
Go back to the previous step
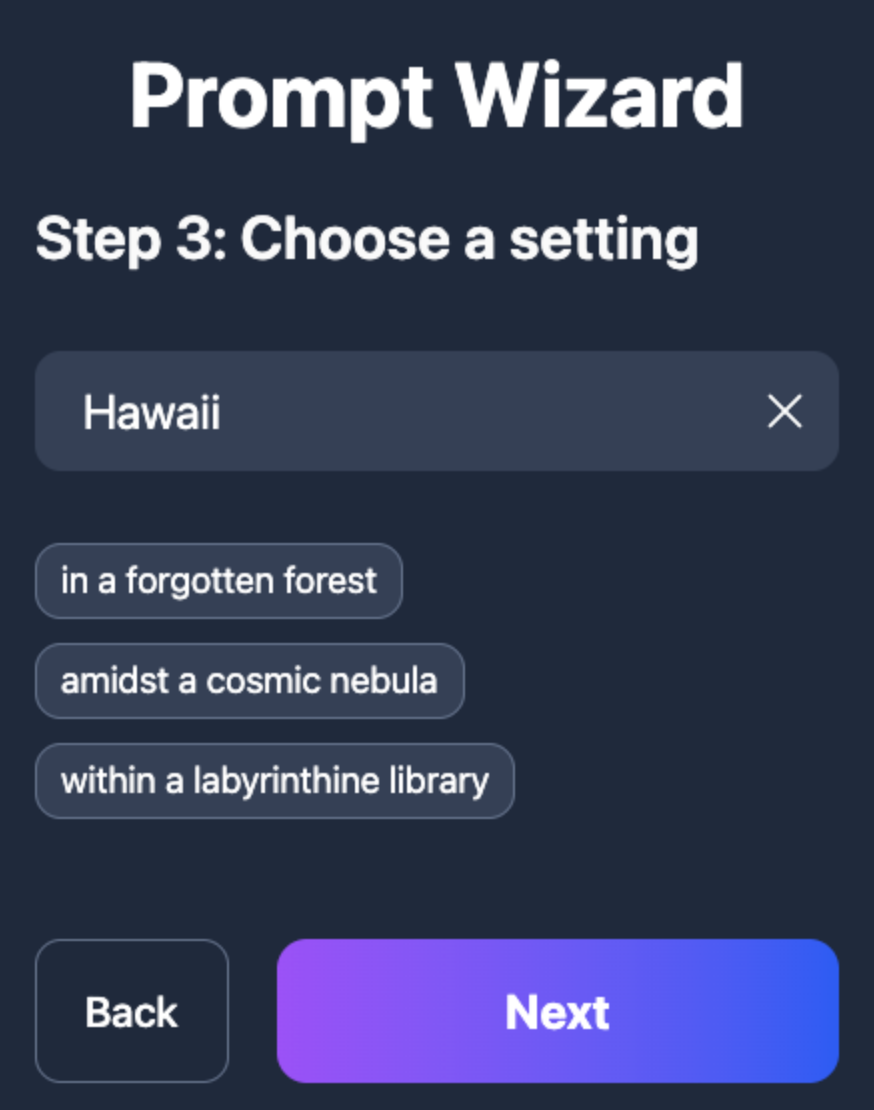(x=132, y=1011)
